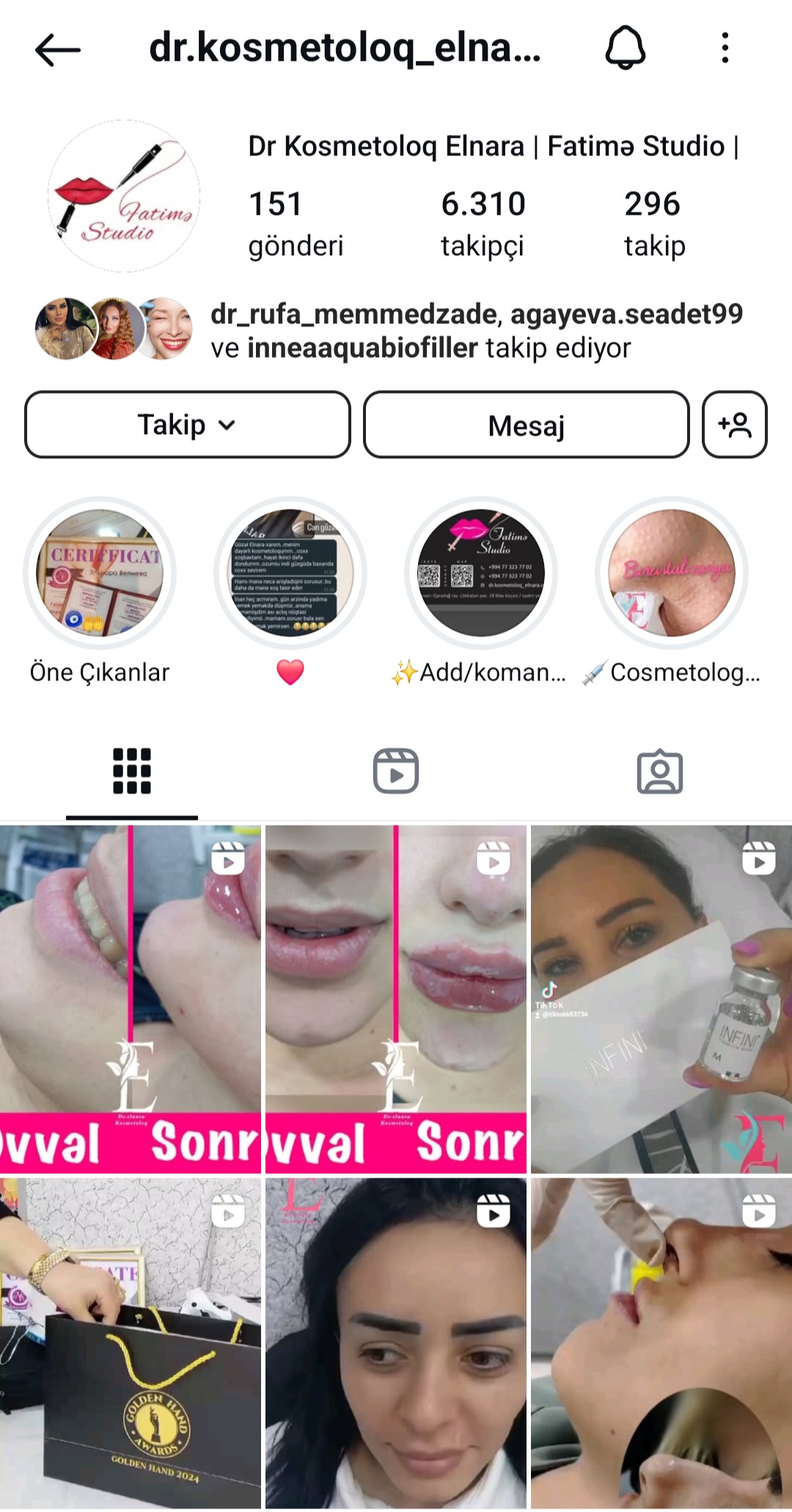Open the INFINI vial reel post
792x1512 pixels.
tap(661, 999)
